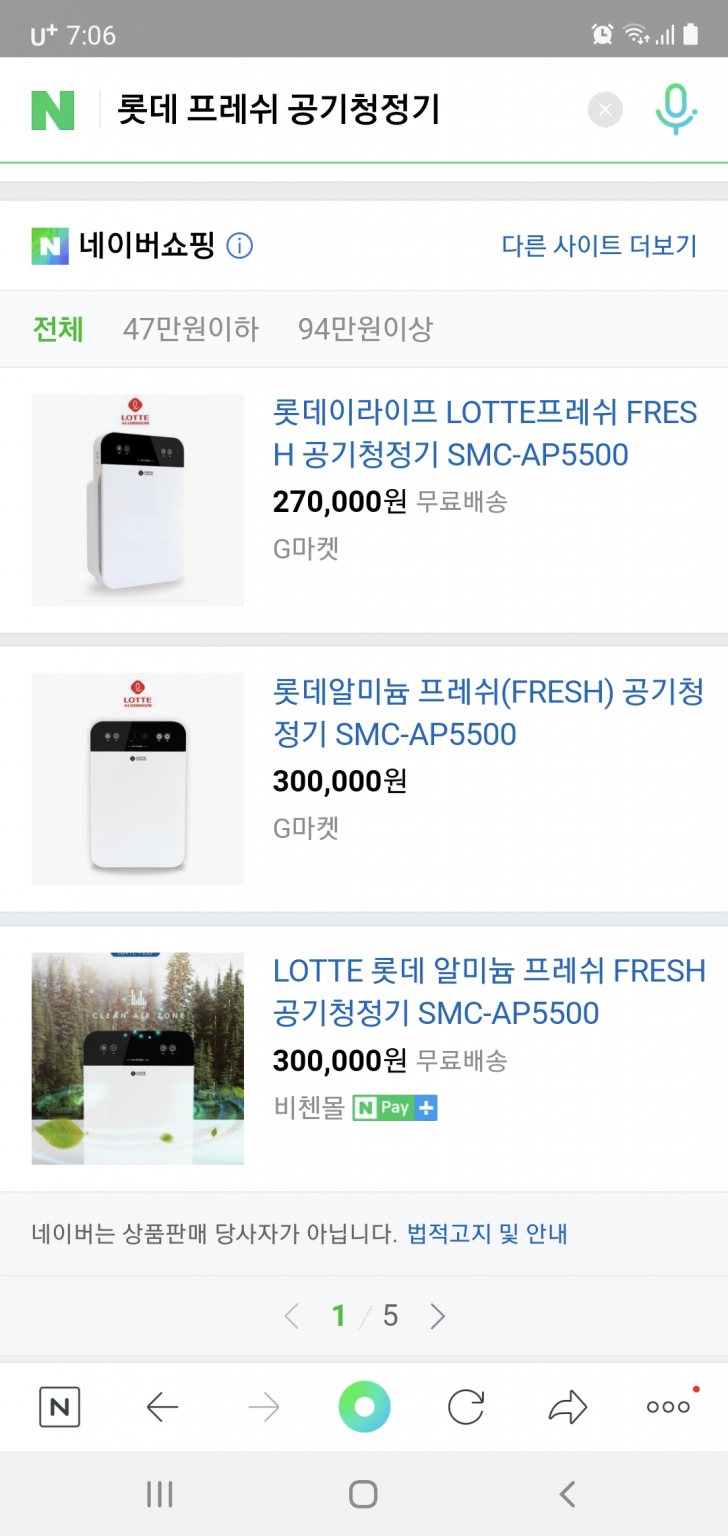Edit the search query 롯데 프레쉬 공기청정기
This screenshot has width=728, height=1536.
point(280,110)
